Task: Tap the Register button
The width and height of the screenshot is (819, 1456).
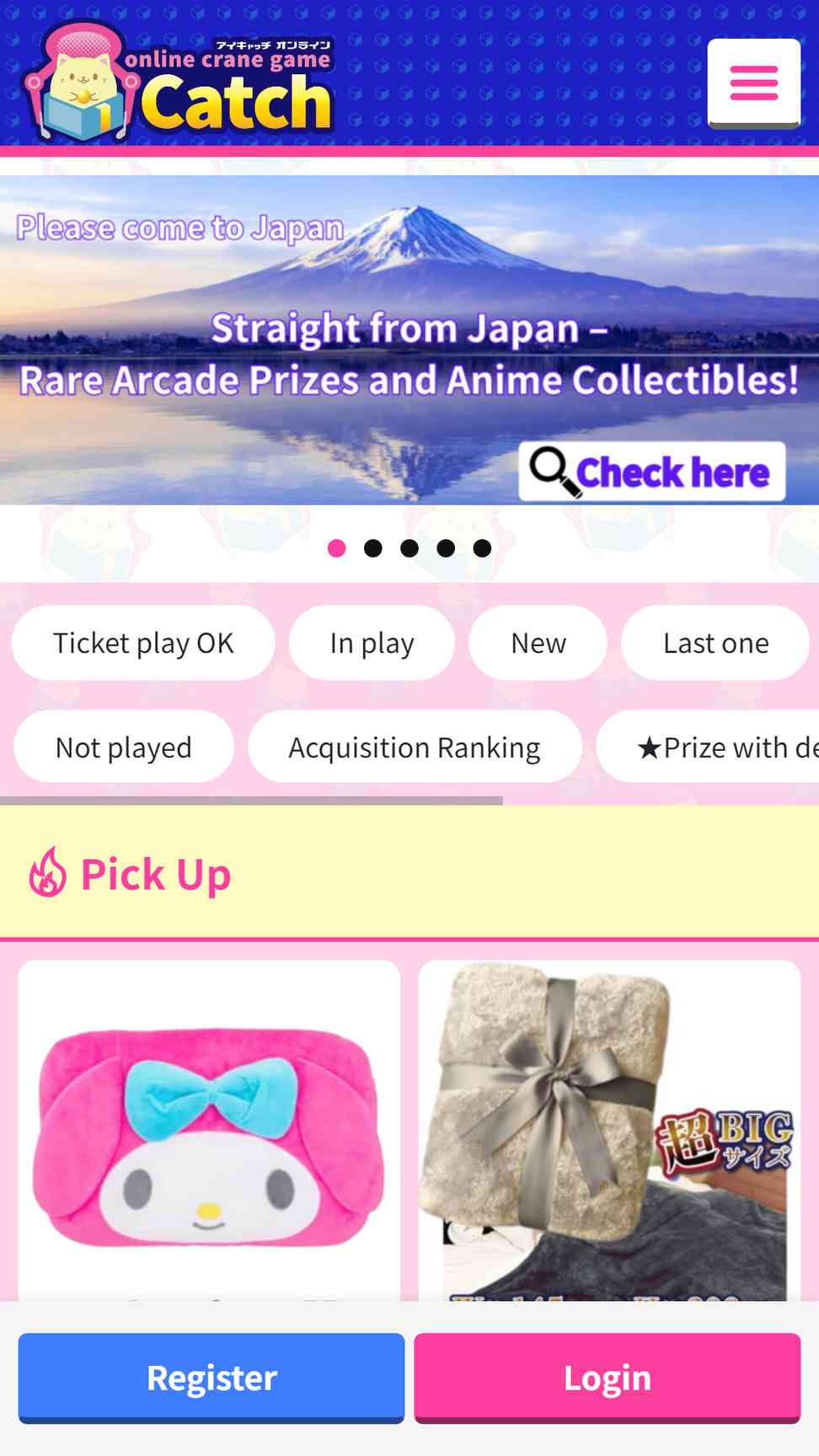Action: 211,1378
